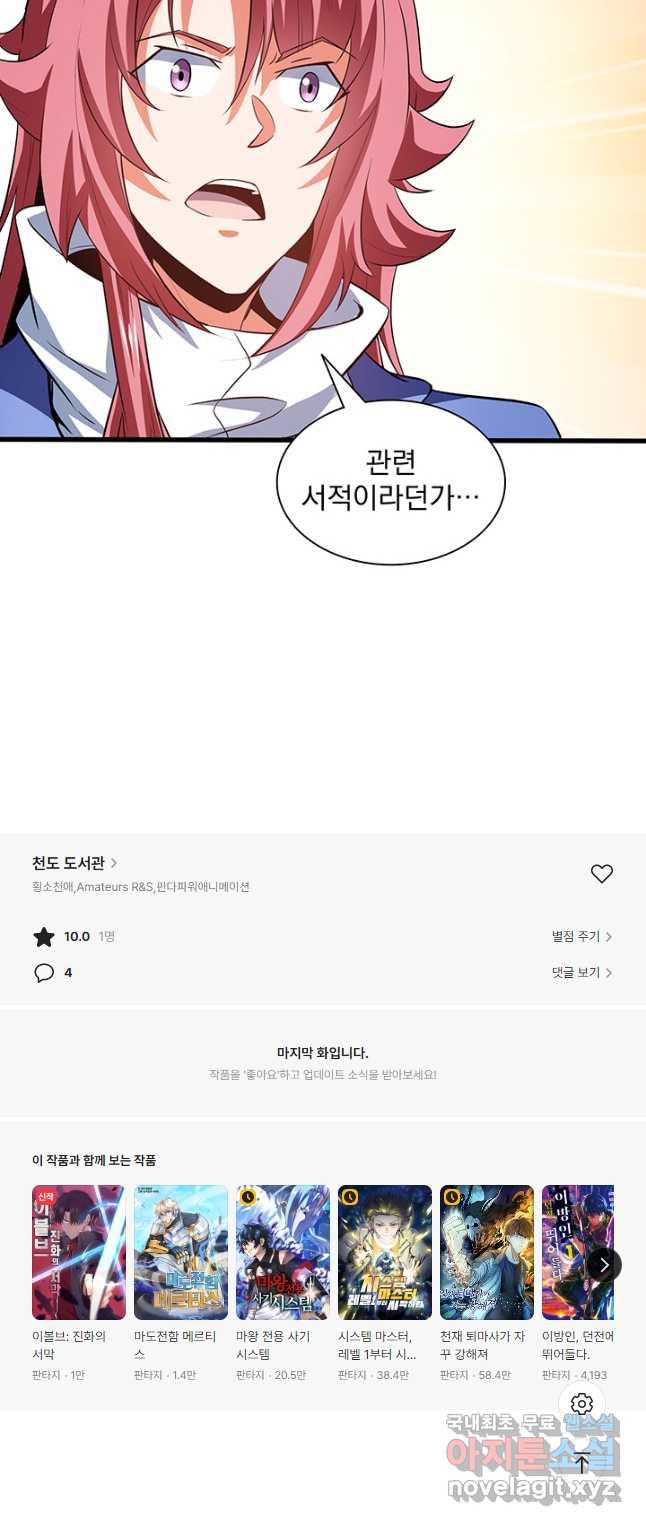646x1526 pixels.
Task: Jump back to top with arrow button
Action: tap(582, 1462)
